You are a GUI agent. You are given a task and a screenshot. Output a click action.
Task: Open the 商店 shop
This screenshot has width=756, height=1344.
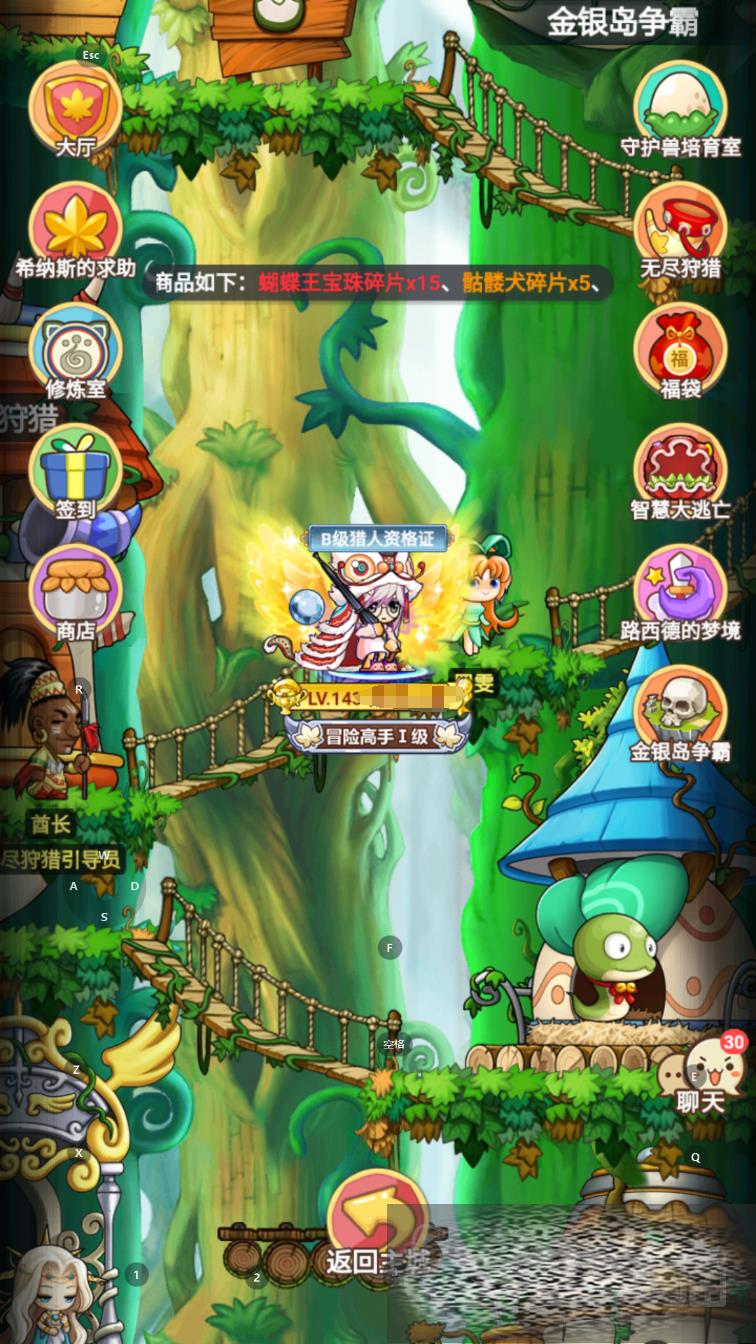point(75,590)
